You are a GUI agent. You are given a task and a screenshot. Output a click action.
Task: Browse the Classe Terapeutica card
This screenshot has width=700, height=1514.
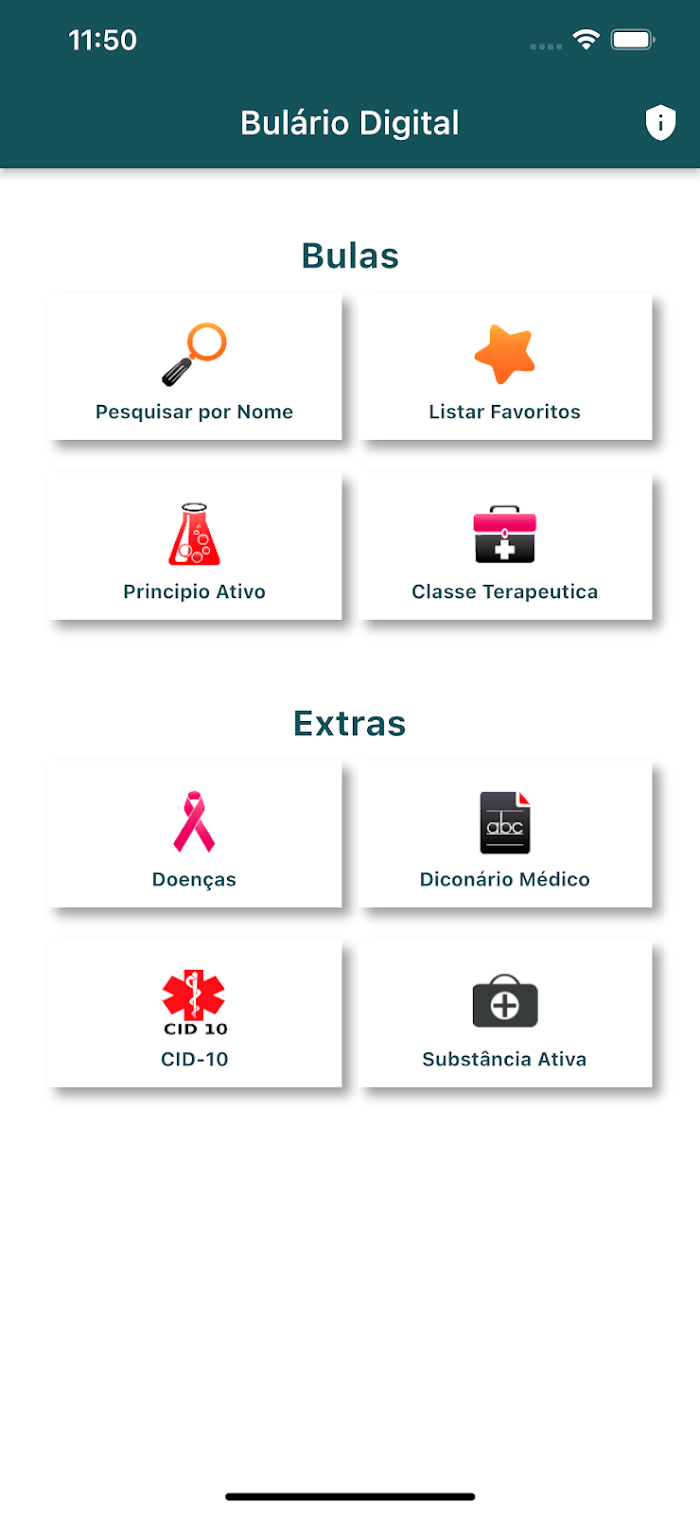(505, 547)
